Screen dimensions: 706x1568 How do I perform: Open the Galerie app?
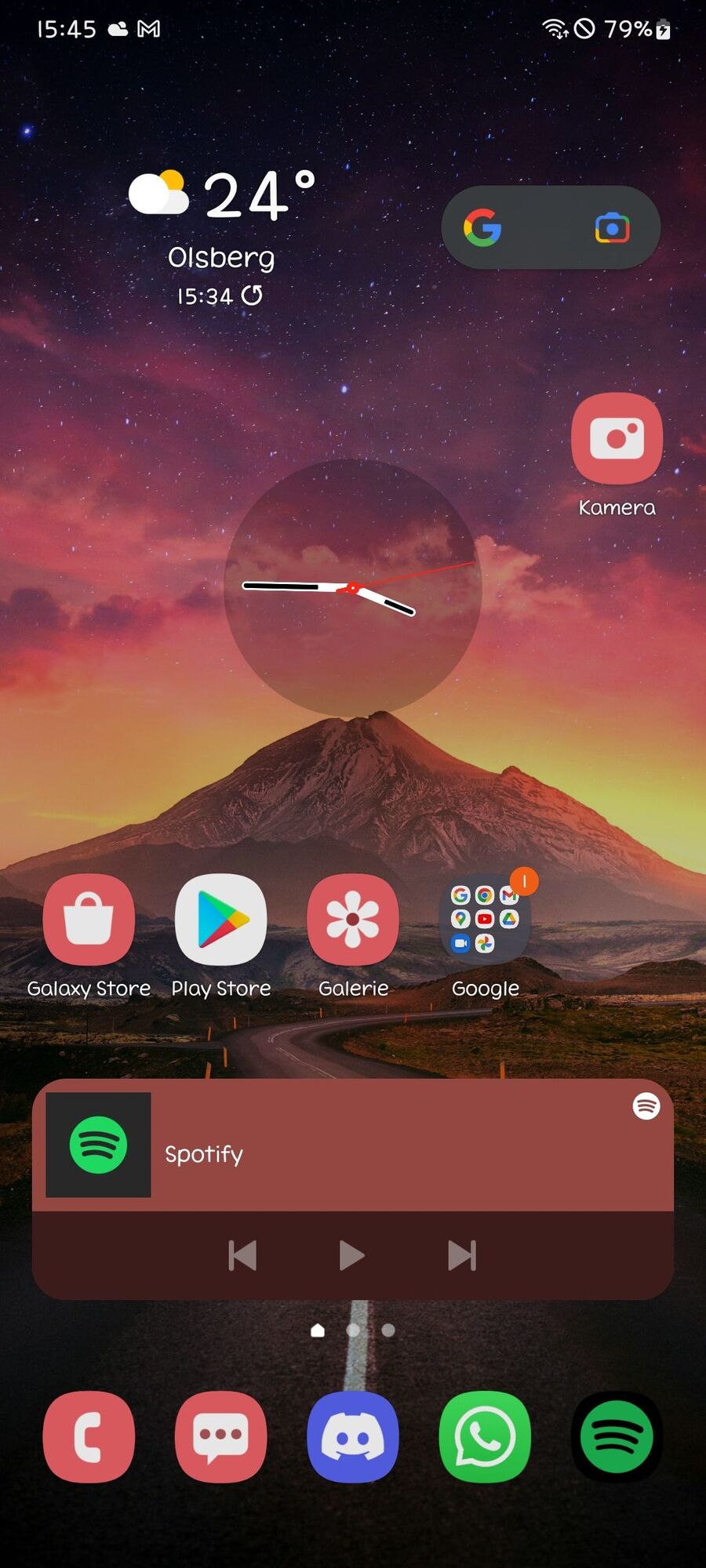coord(353,920)
